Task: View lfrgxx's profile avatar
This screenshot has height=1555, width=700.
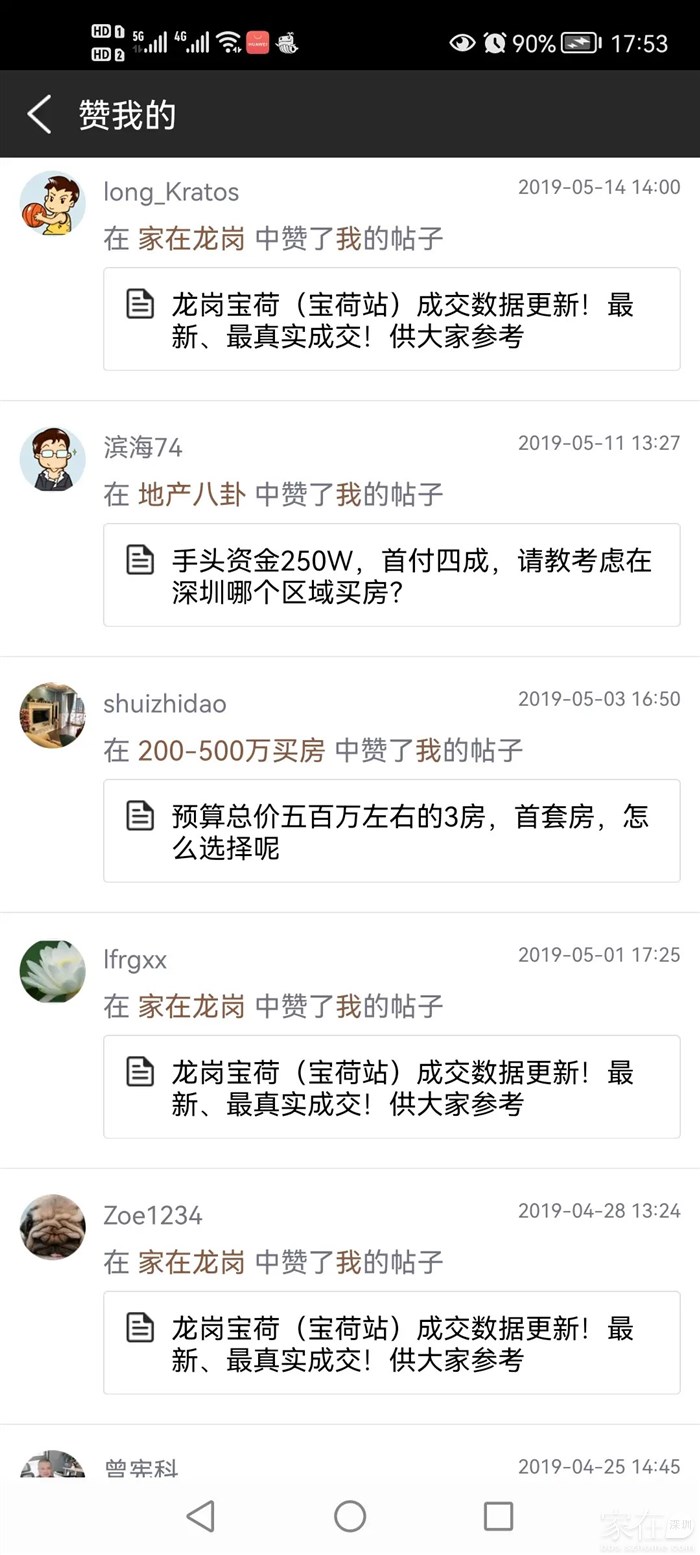Action: click(52, 971)
